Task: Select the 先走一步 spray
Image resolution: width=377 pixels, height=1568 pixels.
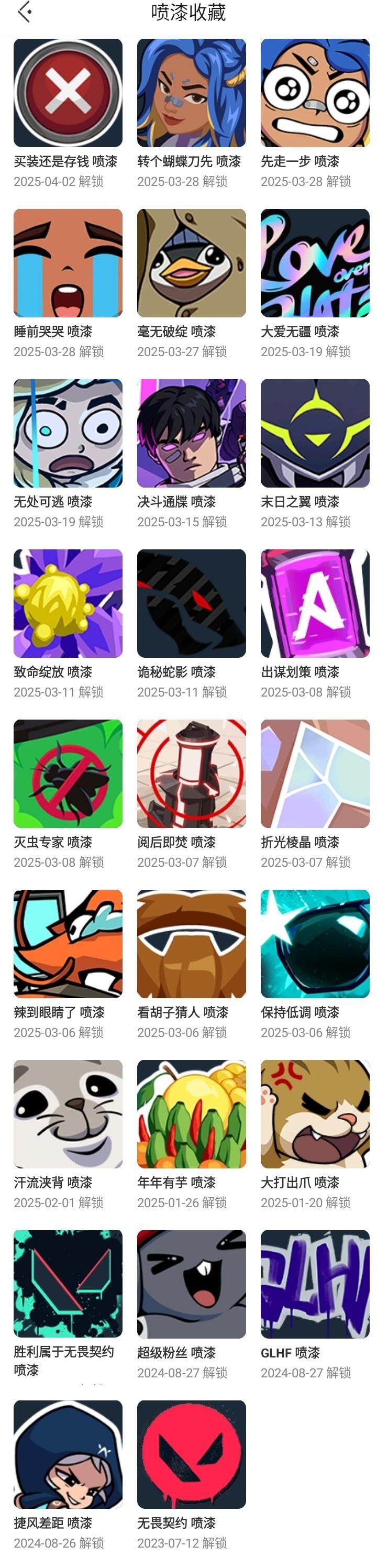Action: coord(315,93)
